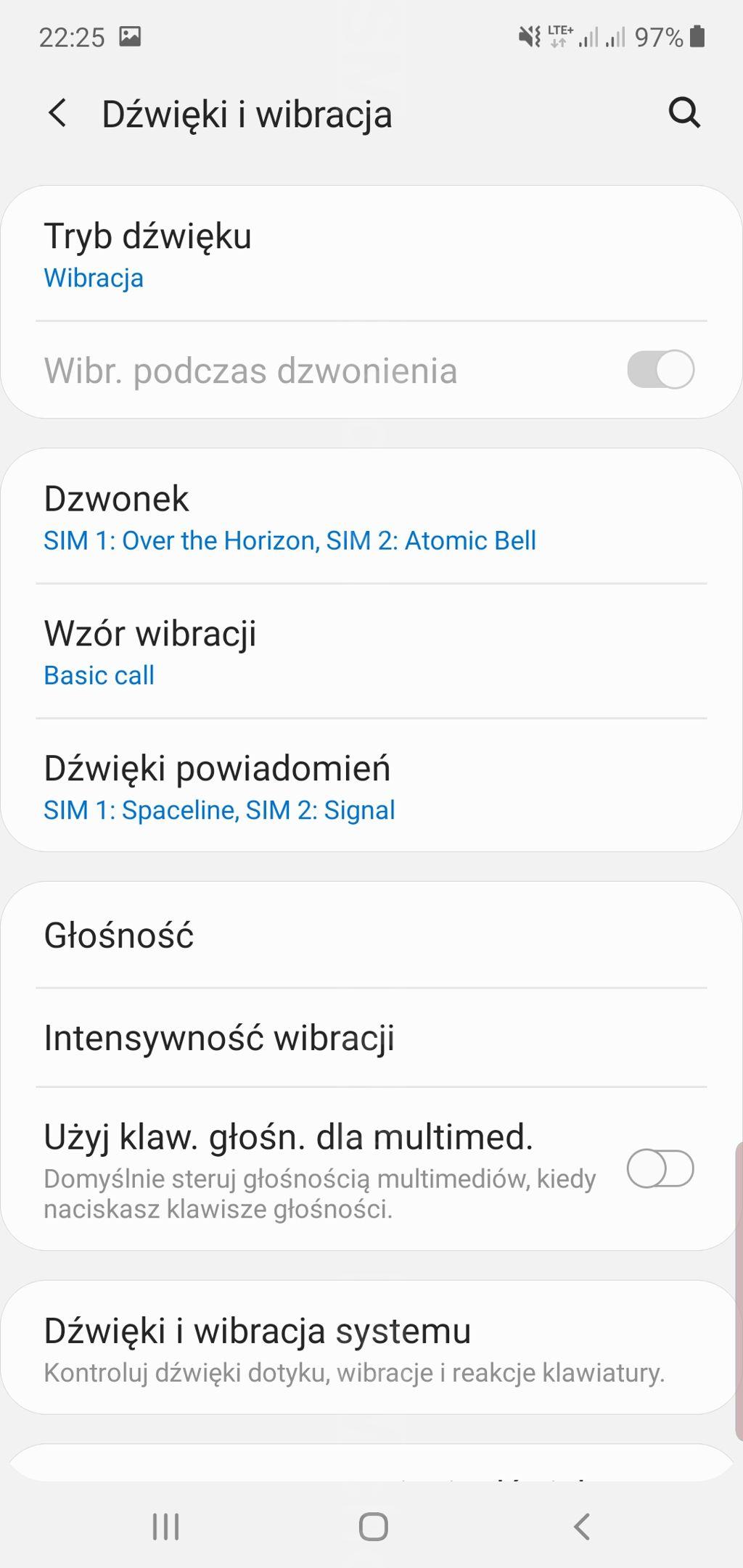The height and width of the screenshot is (1568, 743).
Task: Open Tryb dźwięku setting
Action: pyautogui.click(x=370, y=254)
